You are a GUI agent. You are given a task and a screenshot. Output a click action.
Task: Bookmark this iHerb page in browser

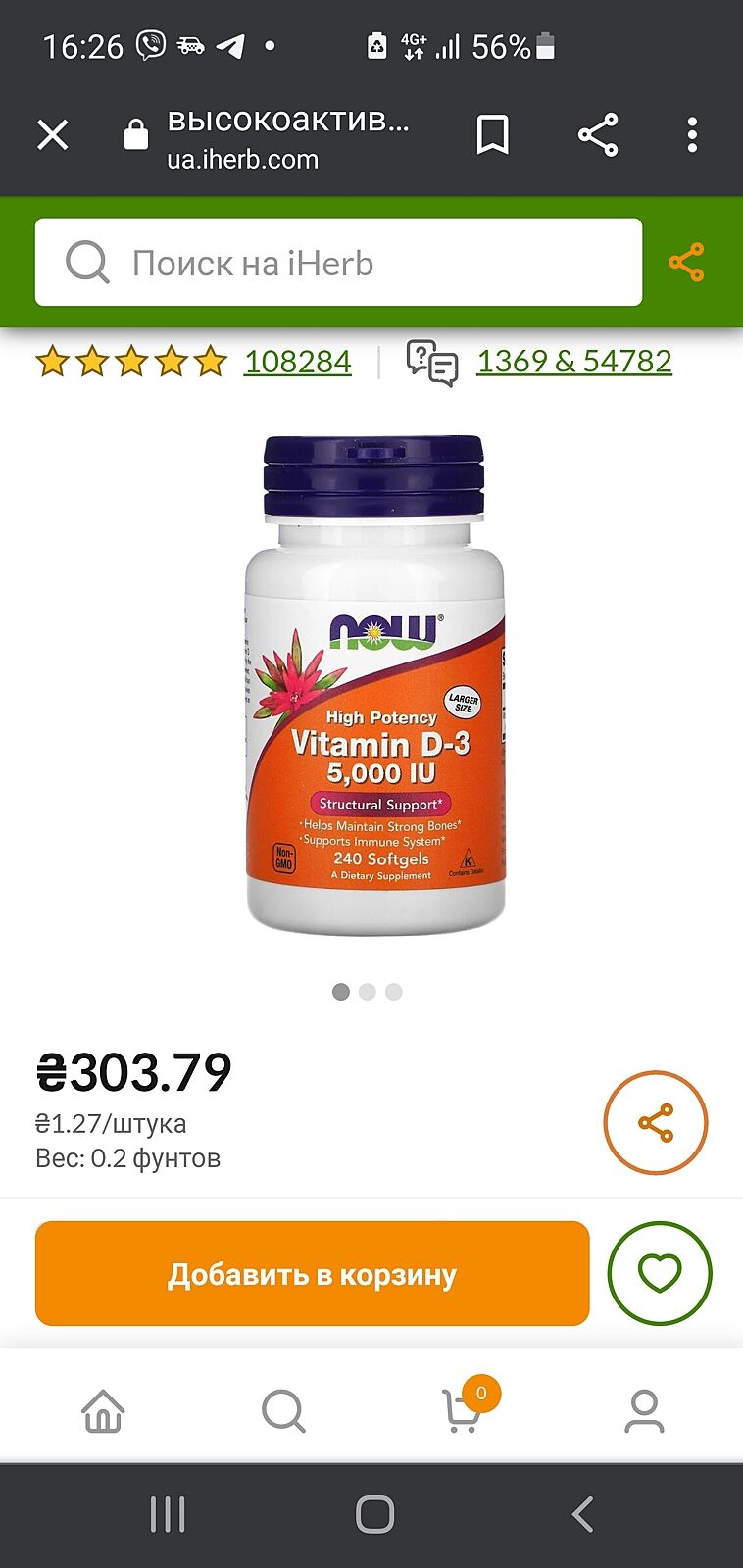[x=492, y=134]
